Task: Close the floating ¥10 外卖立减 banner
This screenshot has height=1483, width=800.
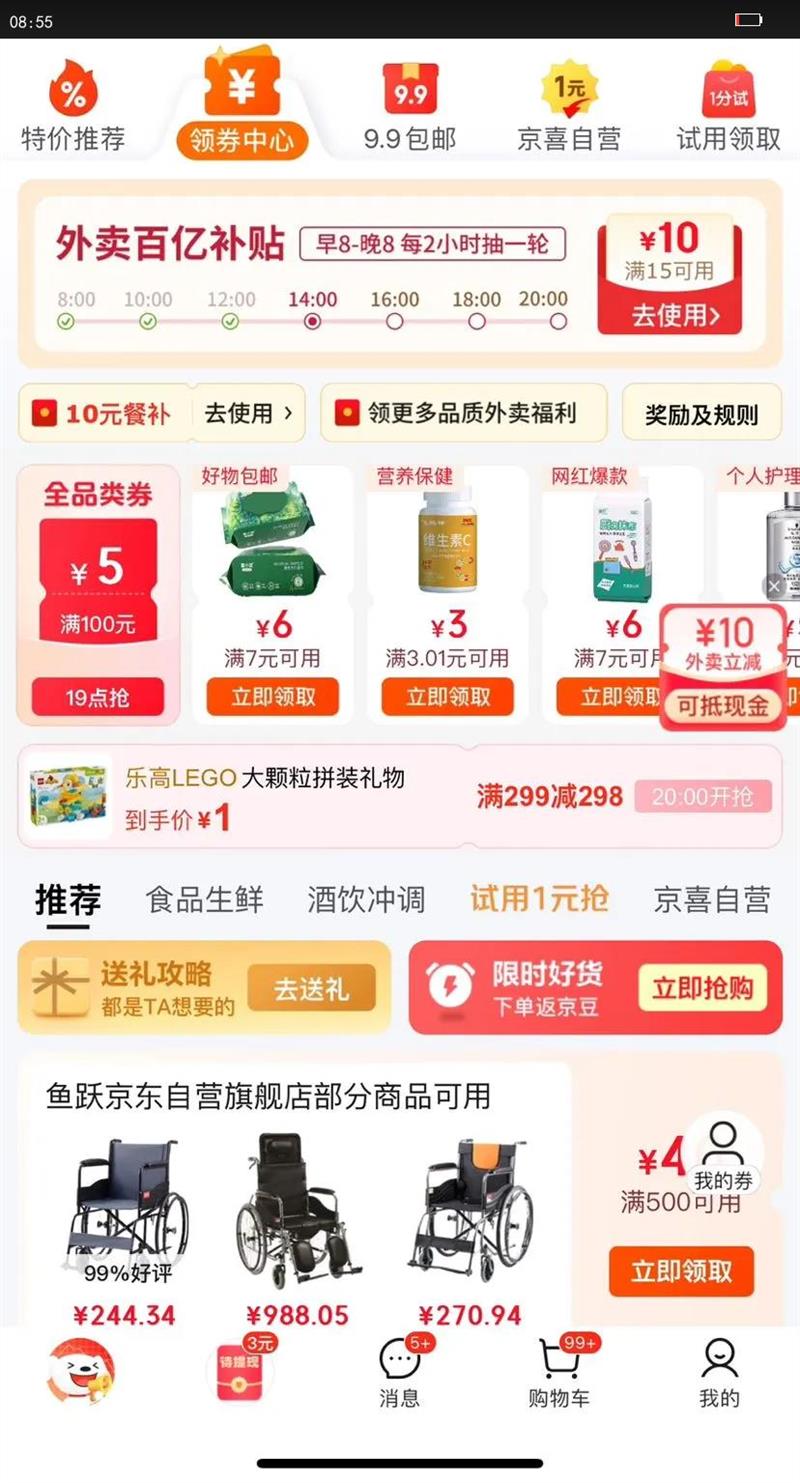Action: click(x=774, y=587)
